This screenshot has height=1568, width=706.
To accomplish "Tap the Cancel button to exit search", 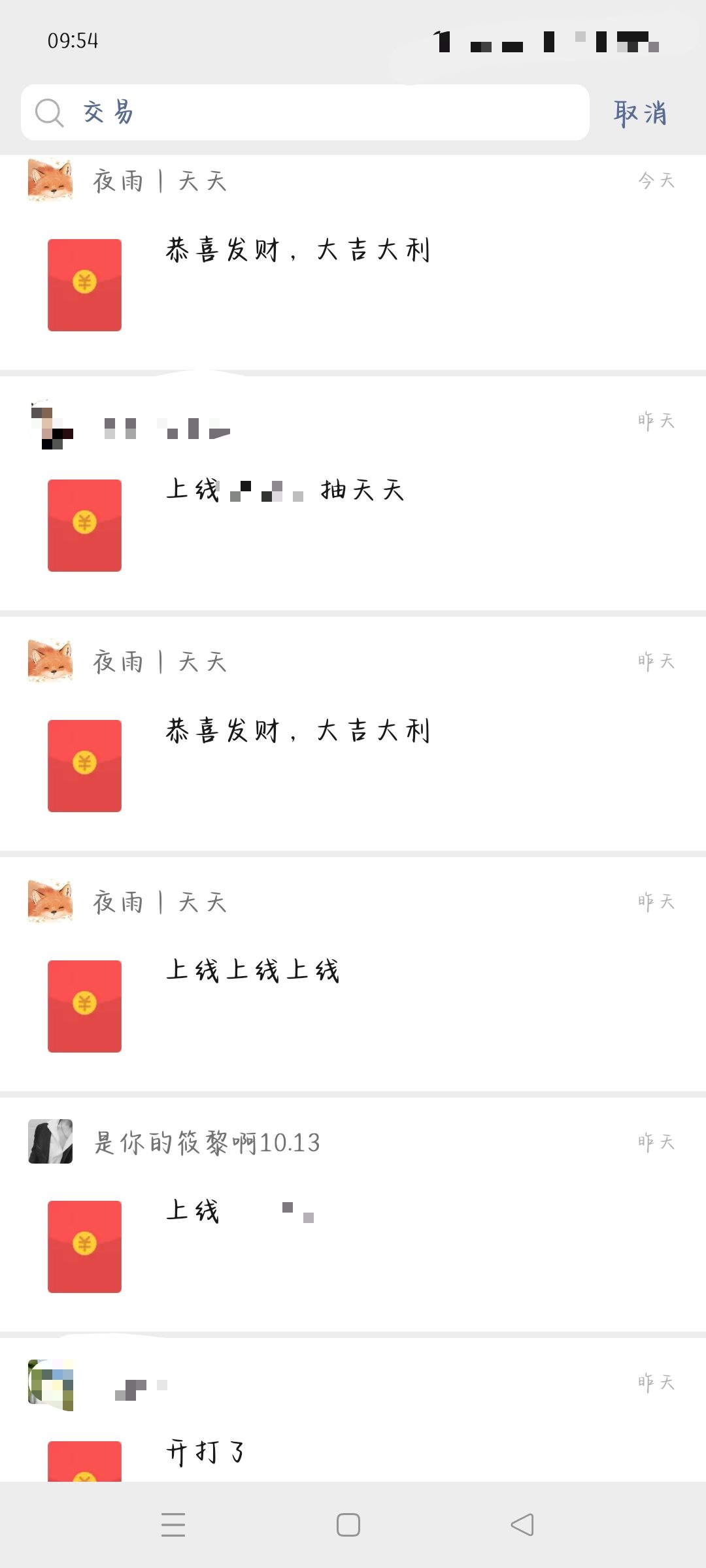I will point(641,112).
